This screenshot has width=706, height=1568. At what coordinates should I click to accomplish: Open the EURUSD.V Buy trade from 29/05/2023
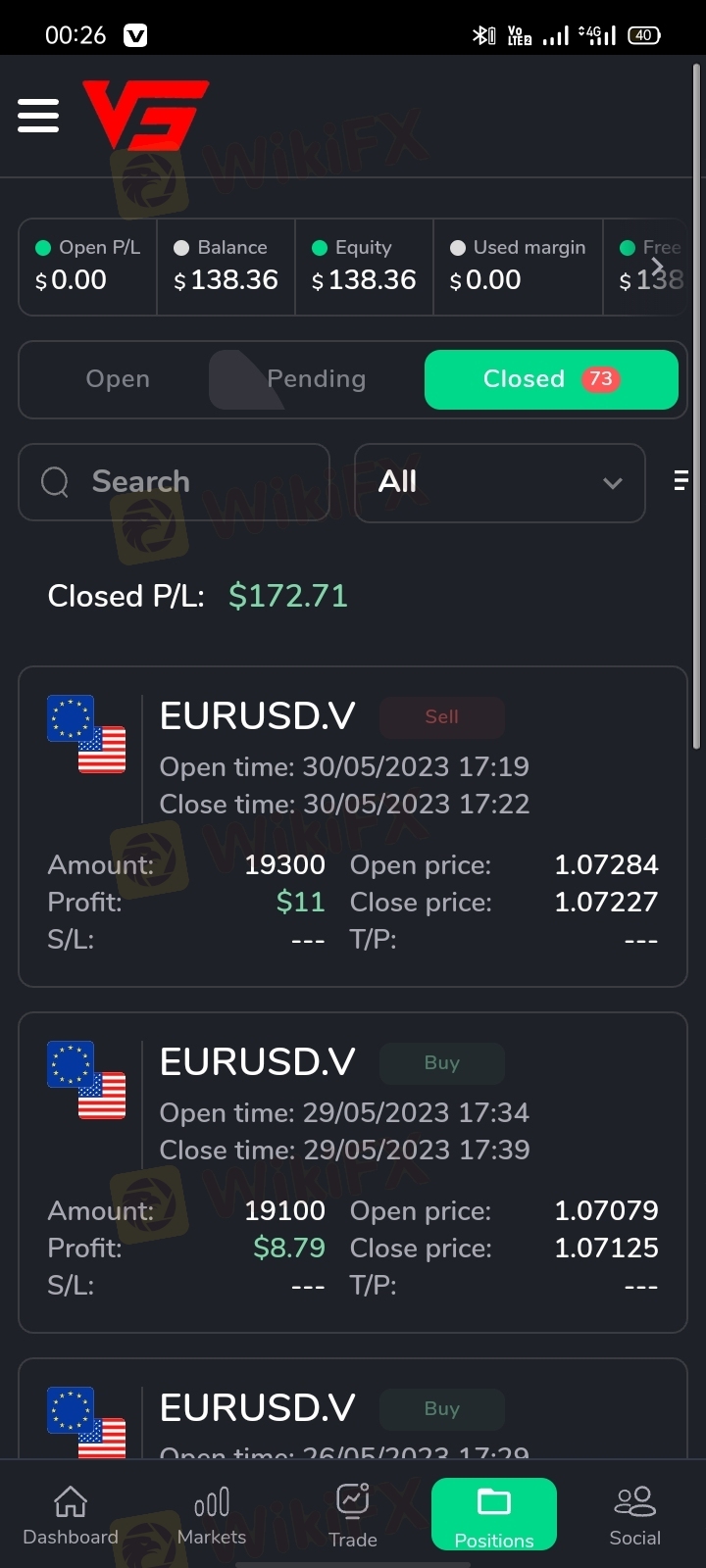point(353,1173)
